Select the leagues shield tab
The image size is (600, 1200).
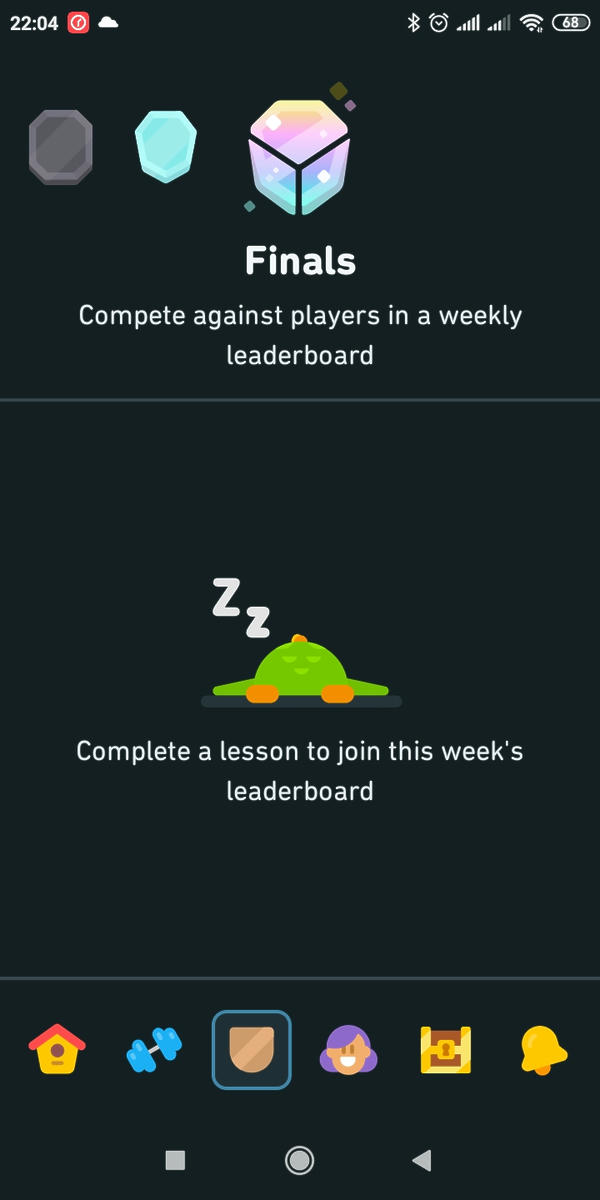pyautogui.click(x=251, y=1050)
